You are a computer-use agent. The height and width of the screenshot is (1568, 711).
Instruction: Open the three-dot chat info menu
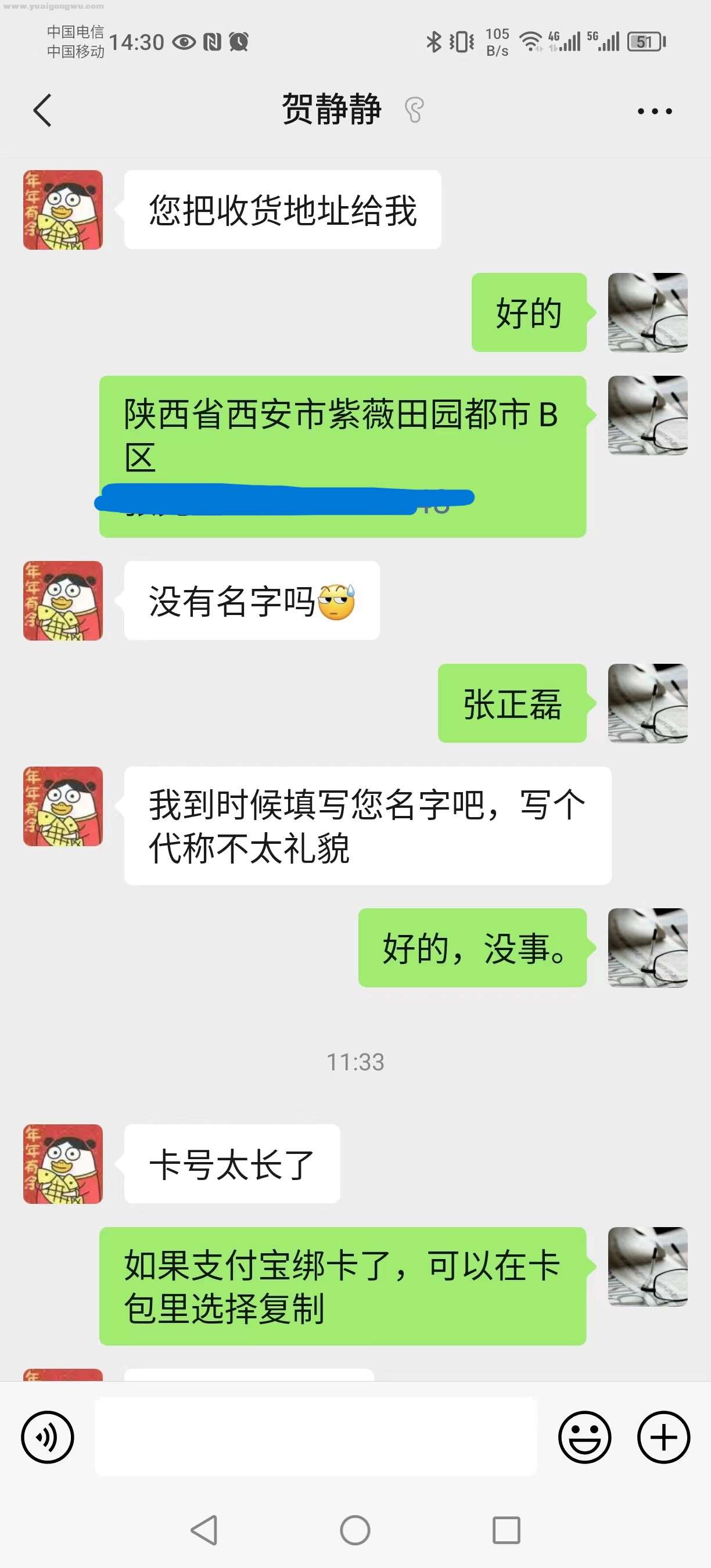click(x=655, y=112)
